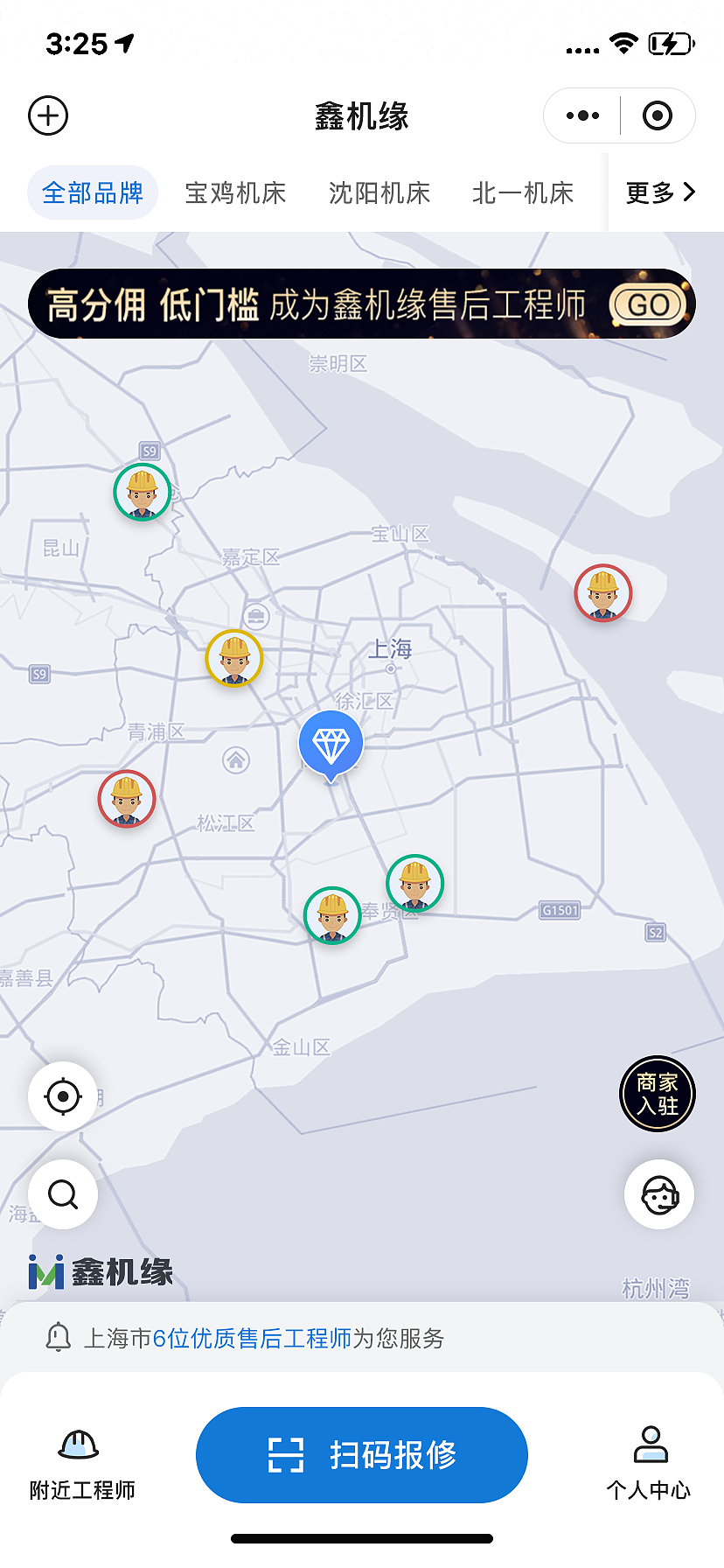Tap the locate-me crosshair icon on the map
This screenshot has width=724, height=1568.
pos(61,1095)
